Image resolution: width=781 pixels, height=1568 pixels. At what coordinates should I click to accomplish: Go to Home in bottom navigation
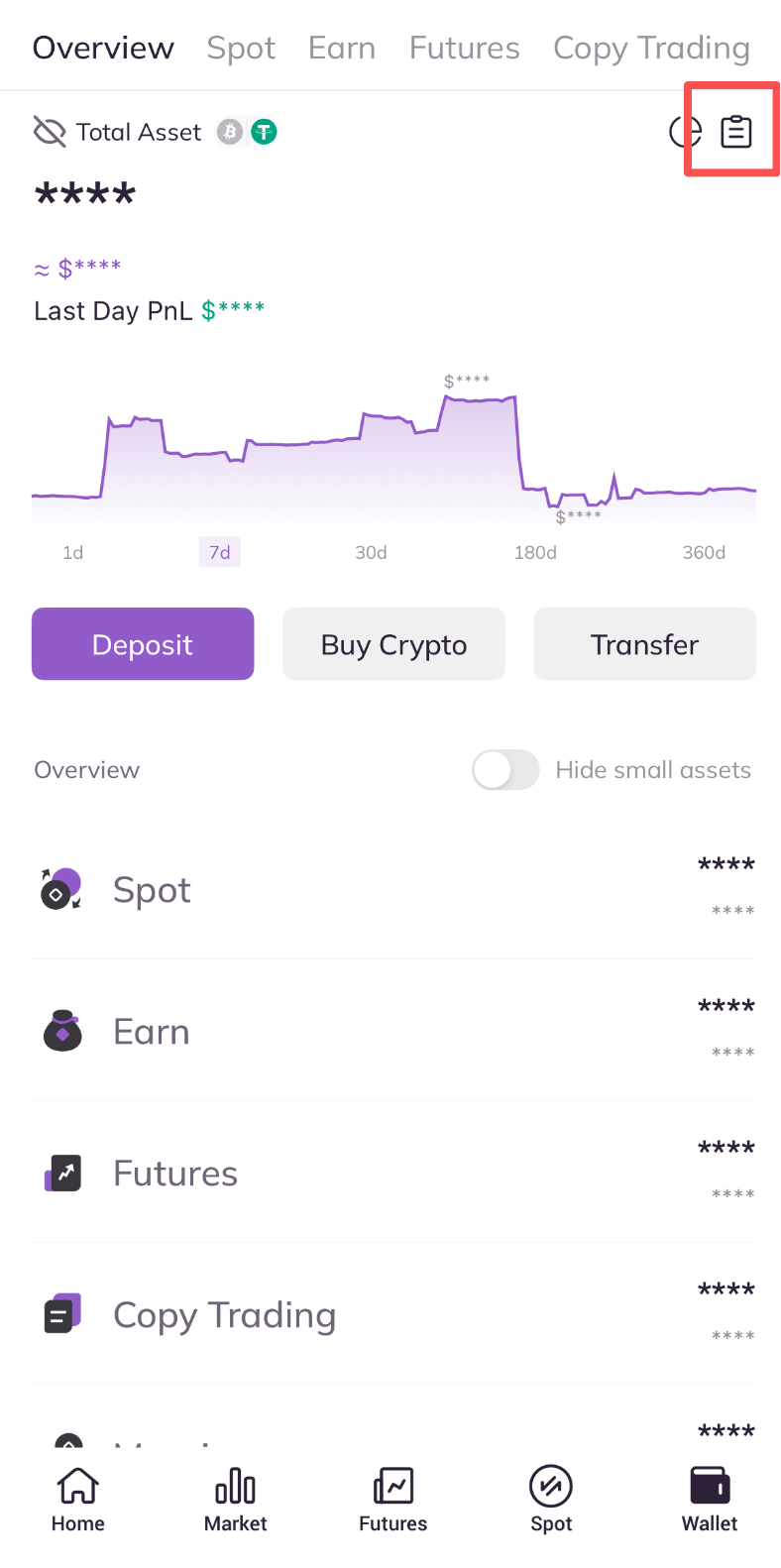(77, 1501)
